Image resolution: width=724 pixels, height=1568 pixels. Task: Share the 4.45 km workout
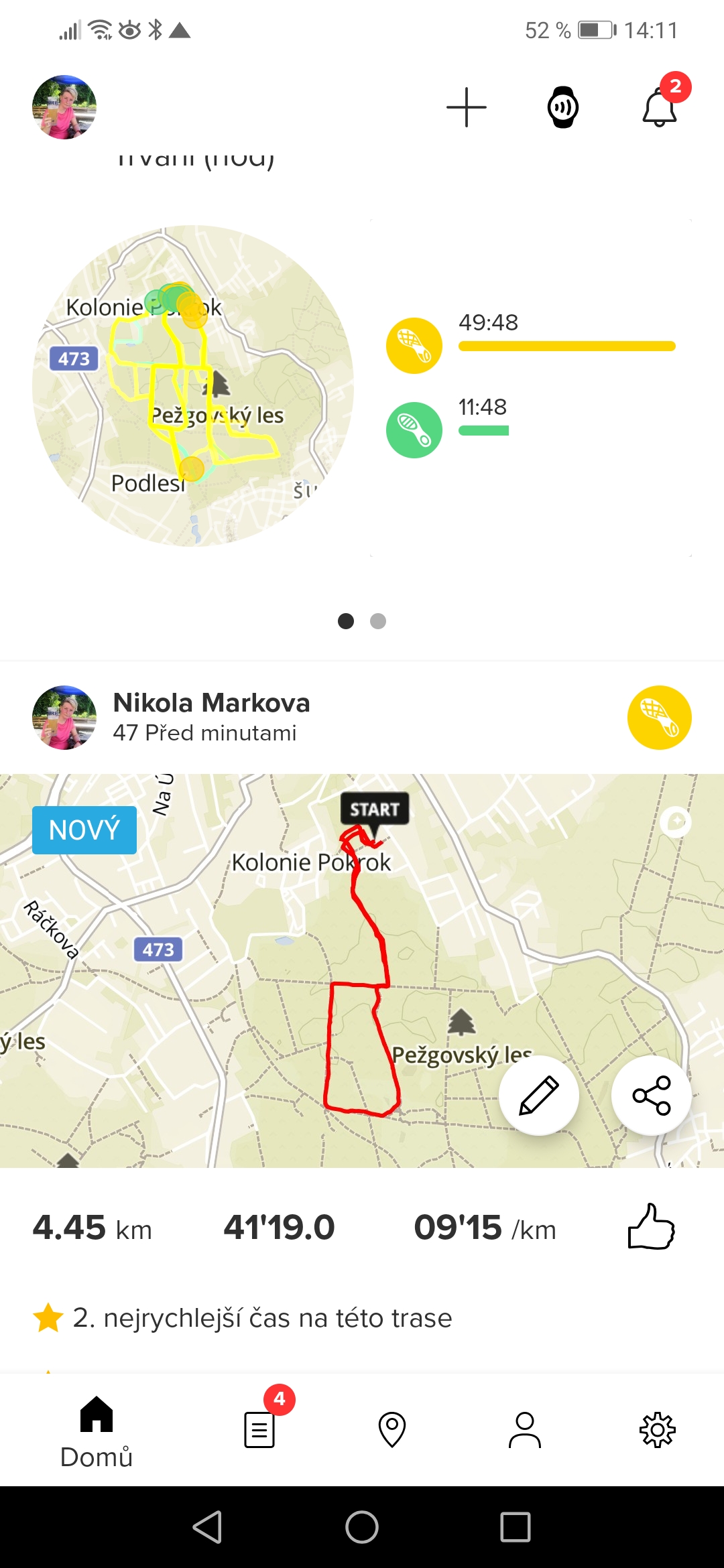tap(652, 1096)
